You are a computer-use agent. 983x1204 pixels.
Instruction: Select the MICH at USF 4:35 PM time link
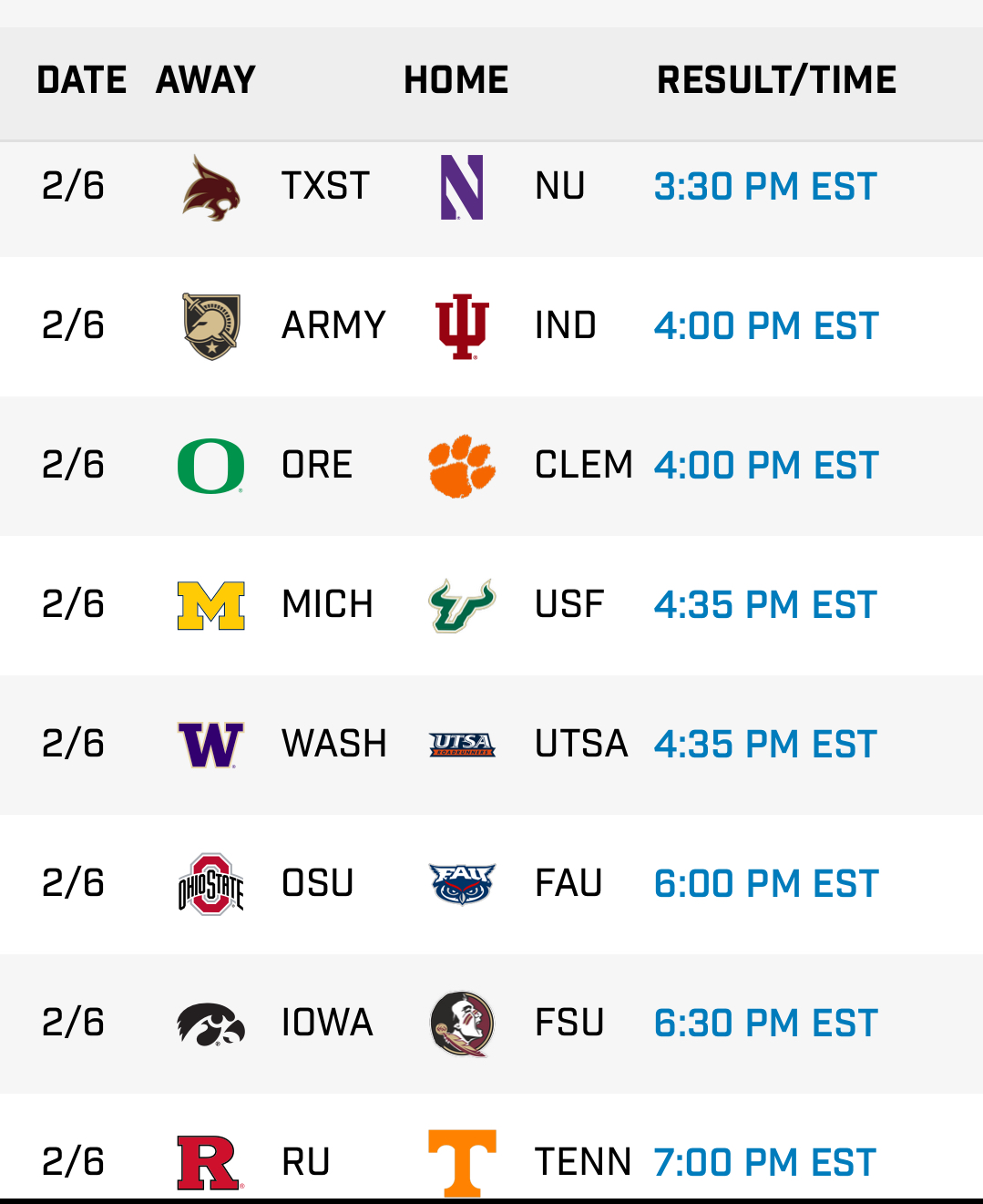765,605
